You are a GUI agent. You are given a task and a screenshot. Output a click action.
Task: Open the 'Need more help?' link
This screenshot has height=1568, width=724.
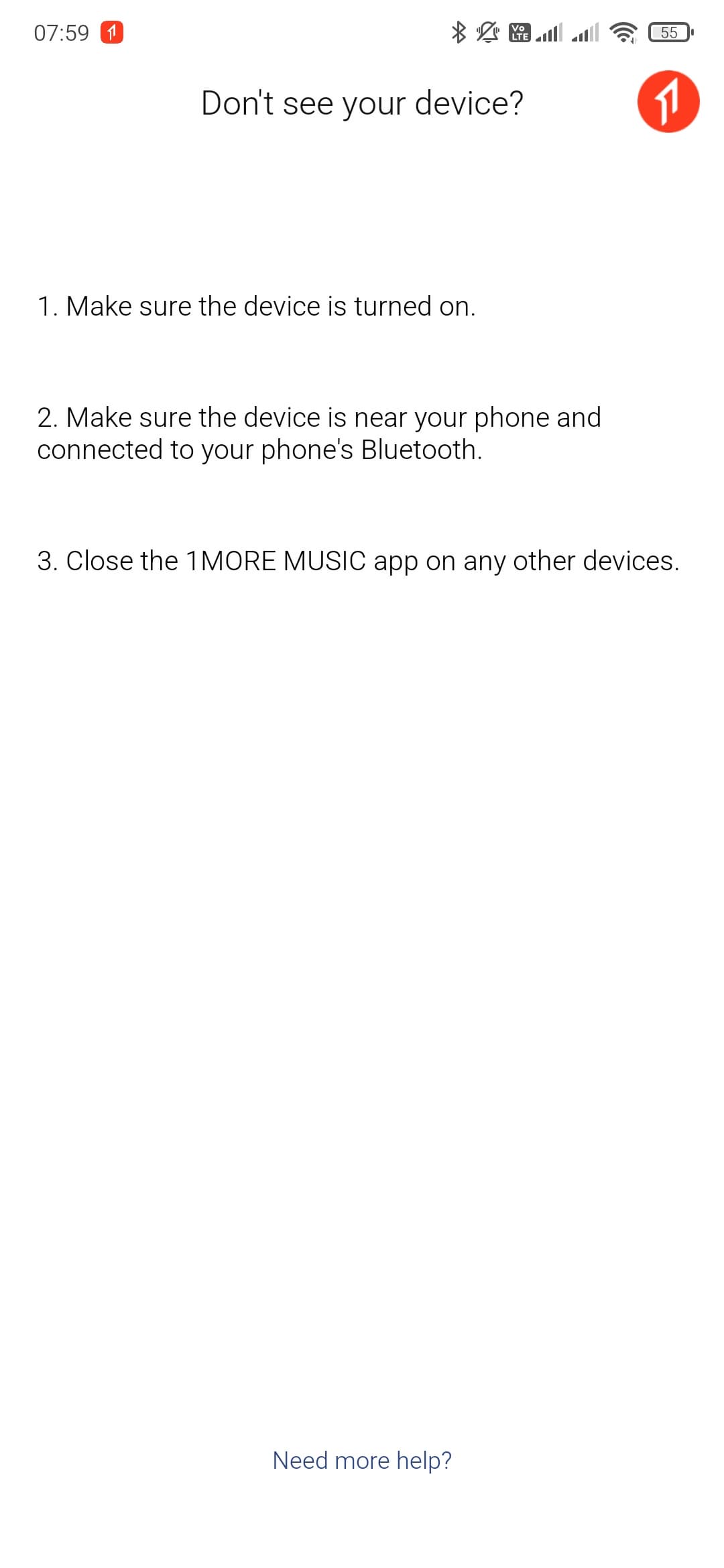click(x=362, y=1460)
